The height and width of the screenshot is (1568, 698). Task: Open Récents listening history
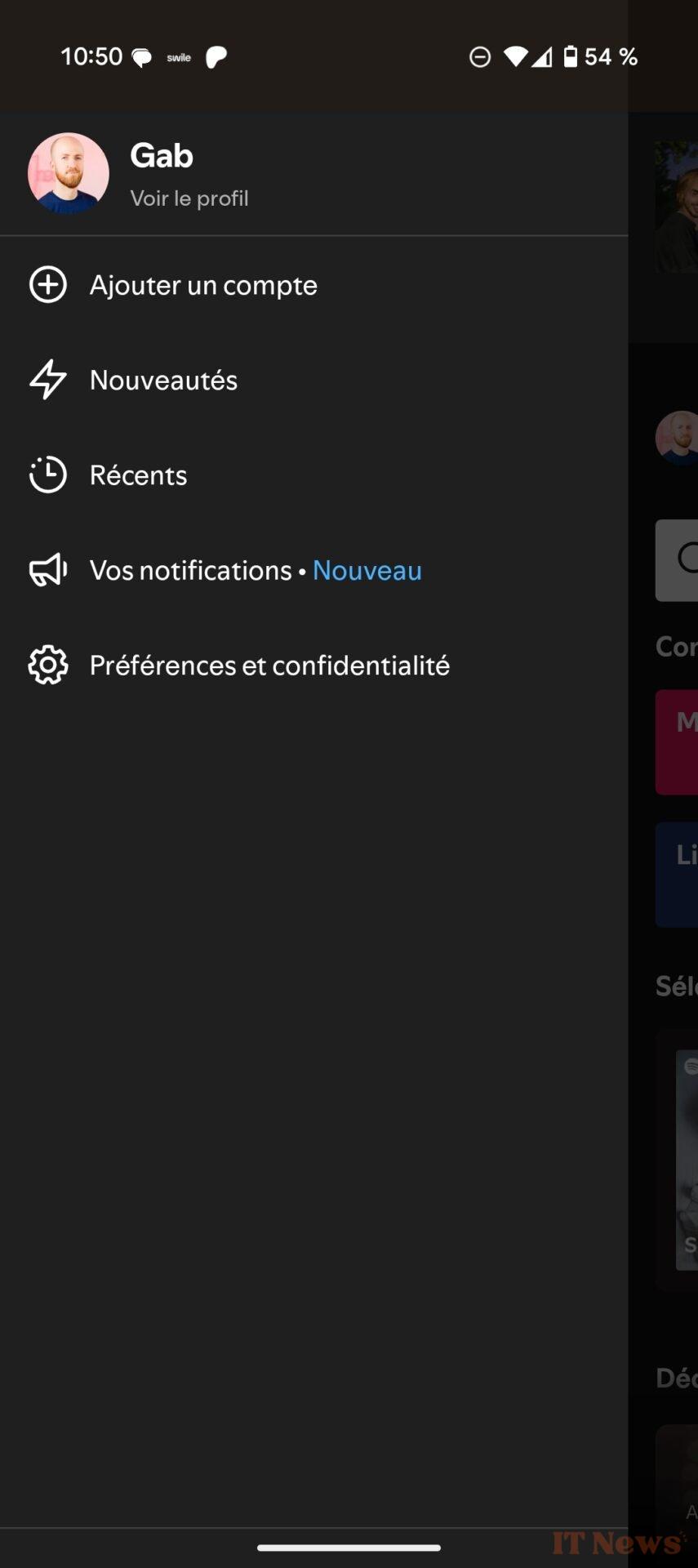pyautogui.click(x=313, y=475)
